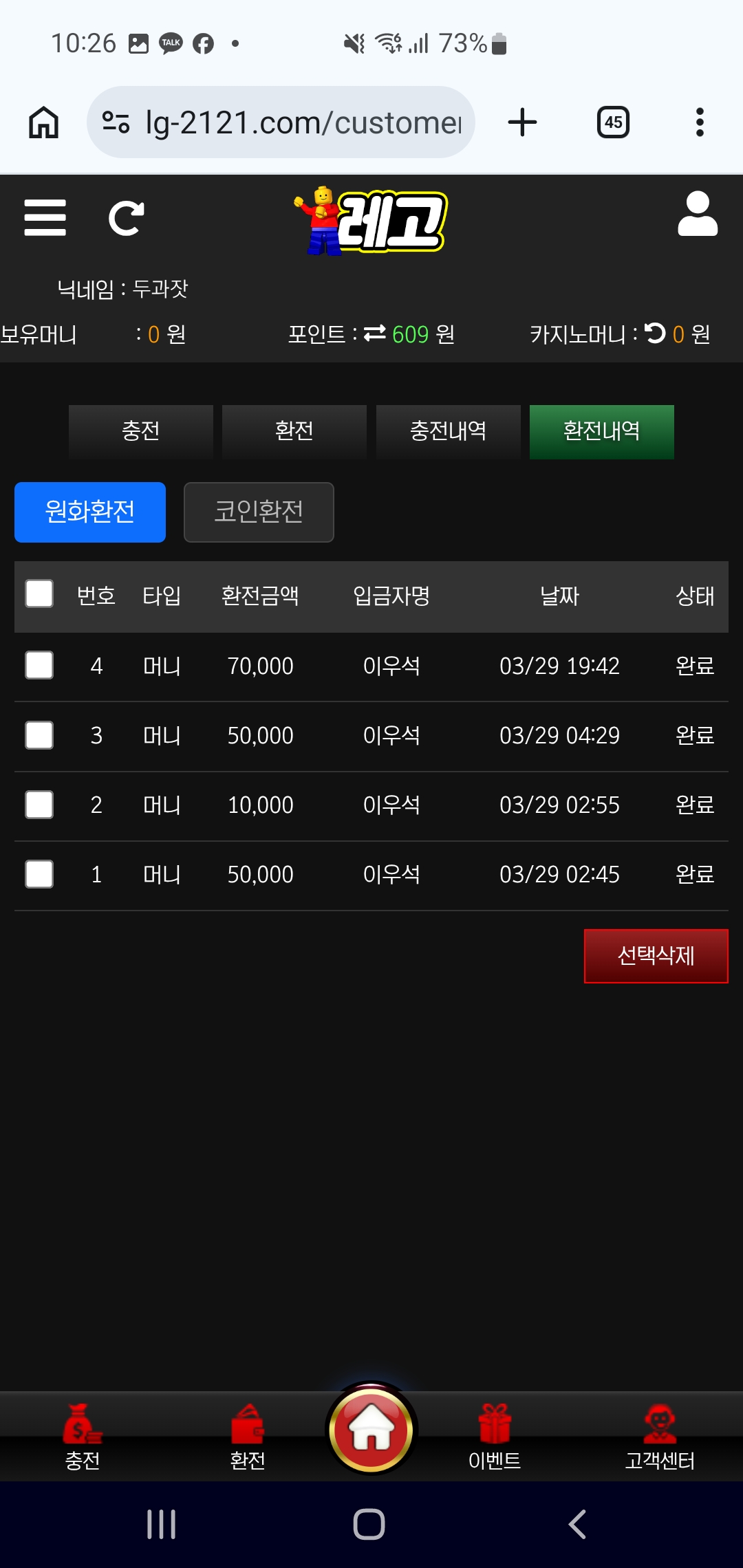This screenshot has width=743, height=1568.
Task: Switch to the 충전내역 tab
Action: point(448,431)
